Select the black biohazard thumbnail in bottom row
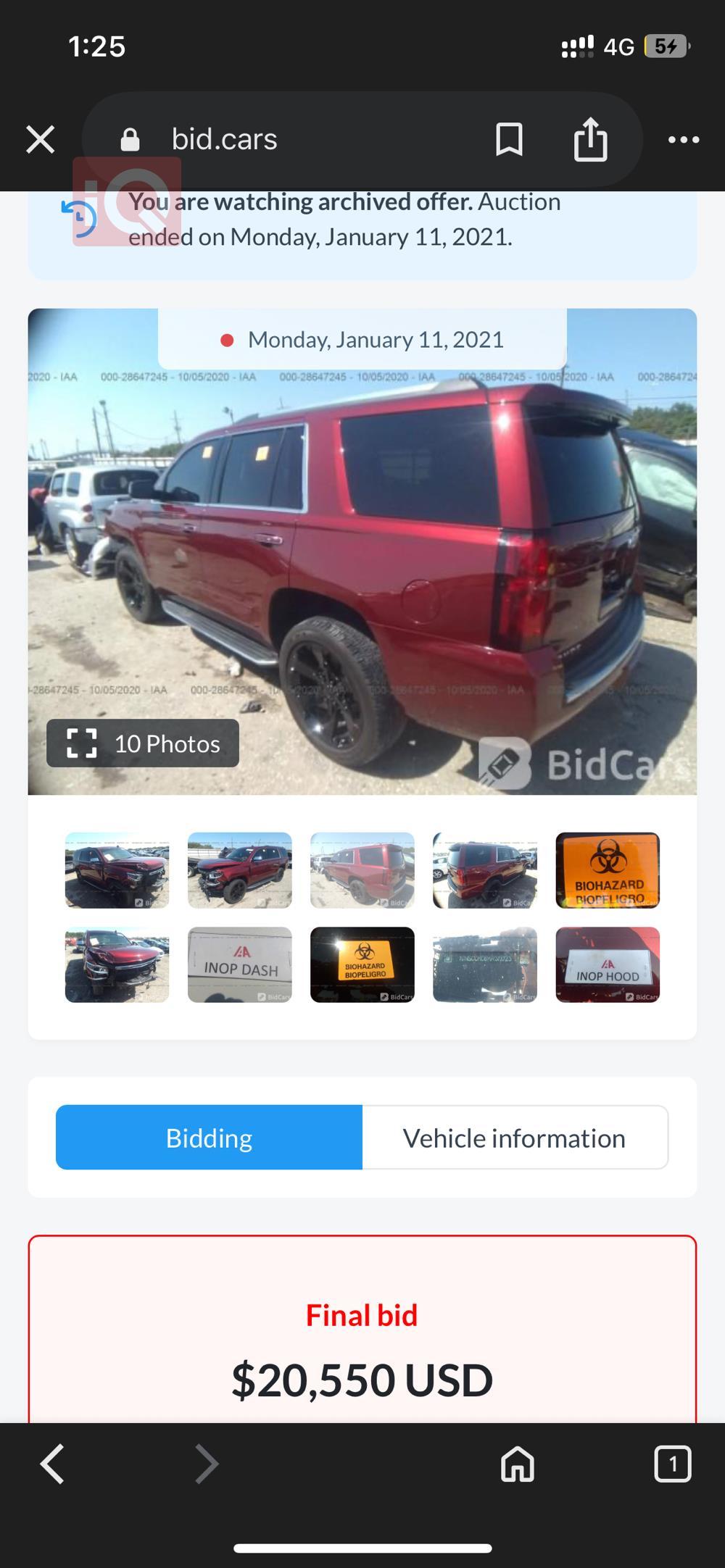 point(362,965)
